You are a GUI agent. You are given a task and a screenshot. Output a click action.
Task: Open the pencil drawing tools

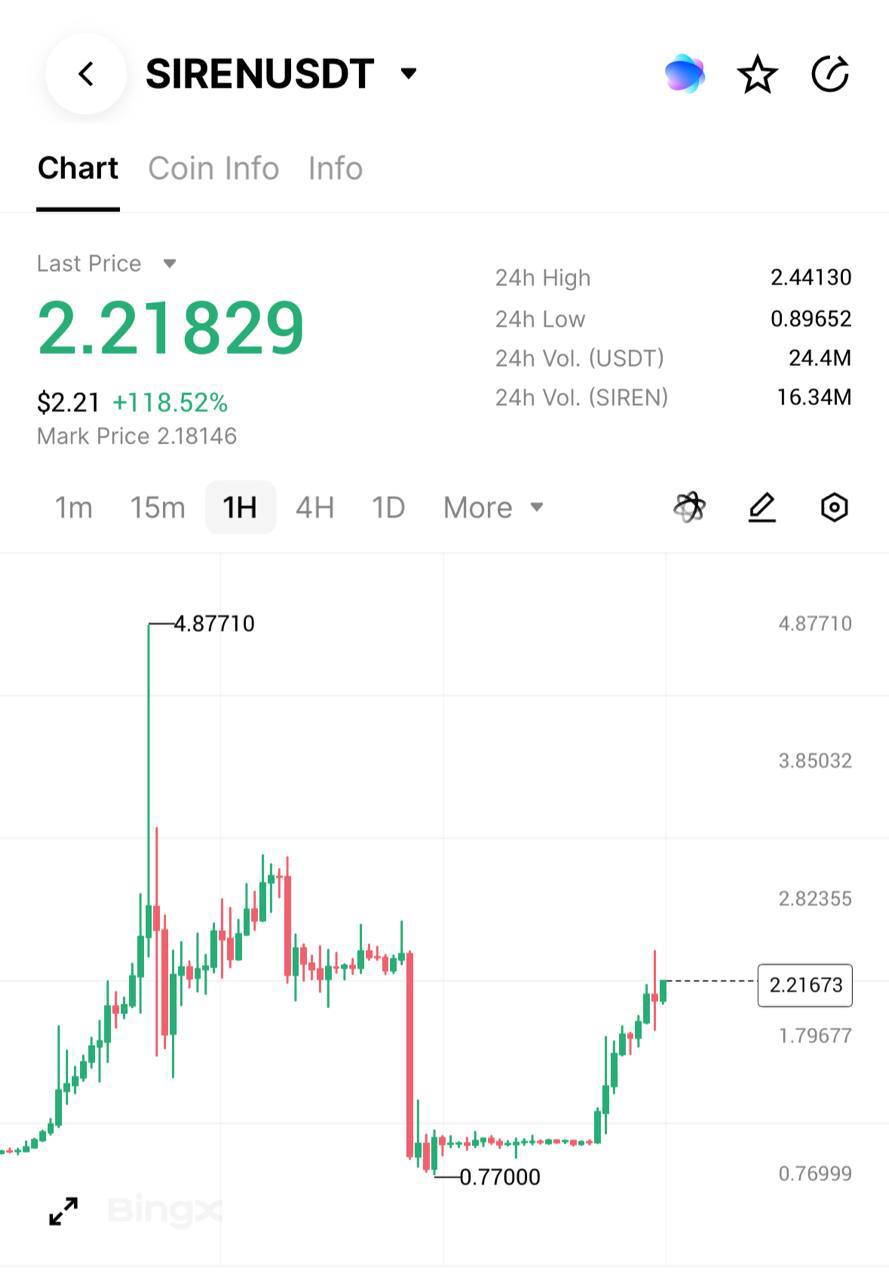coord(762,508)
